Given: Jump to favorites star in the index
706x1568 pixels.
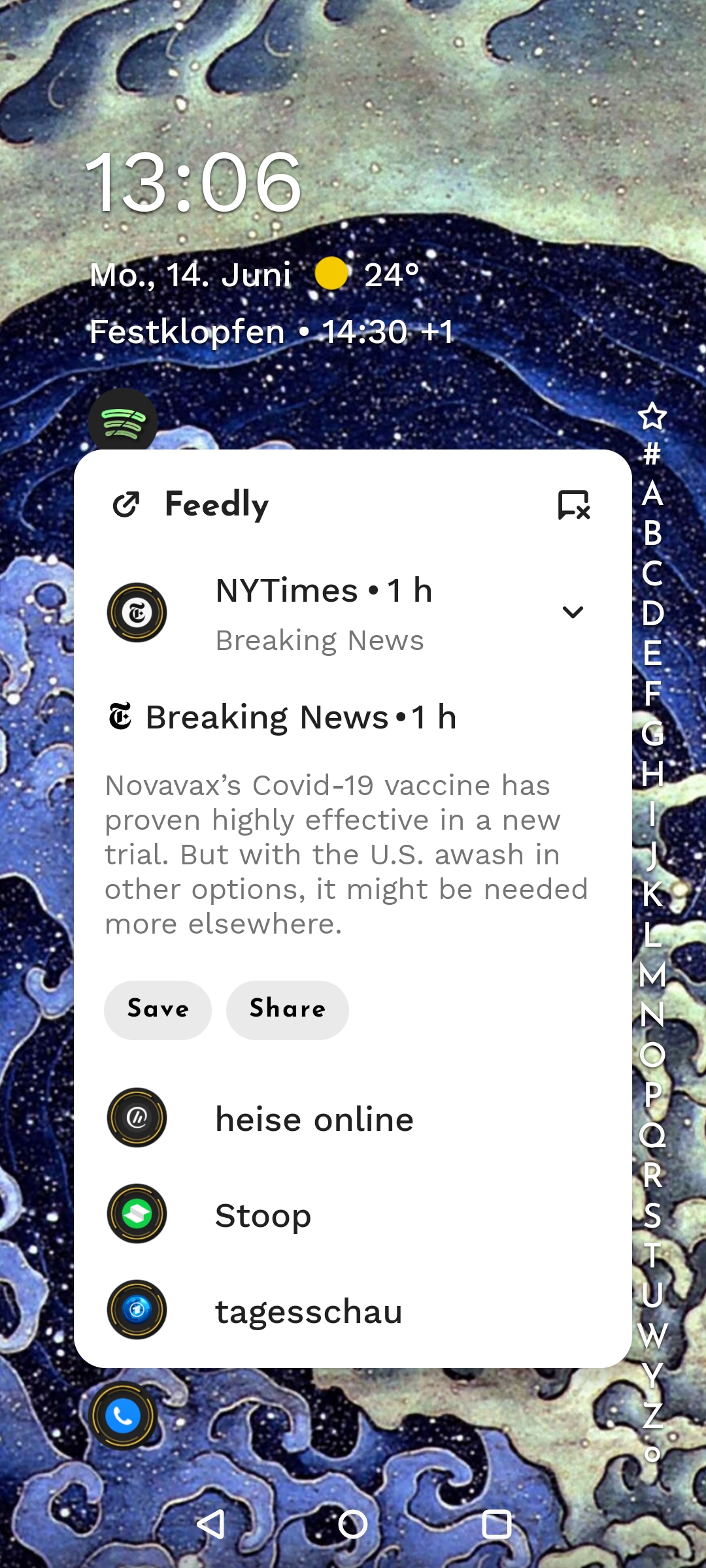Looking at the screenshot, I should (x=652, y=416).
